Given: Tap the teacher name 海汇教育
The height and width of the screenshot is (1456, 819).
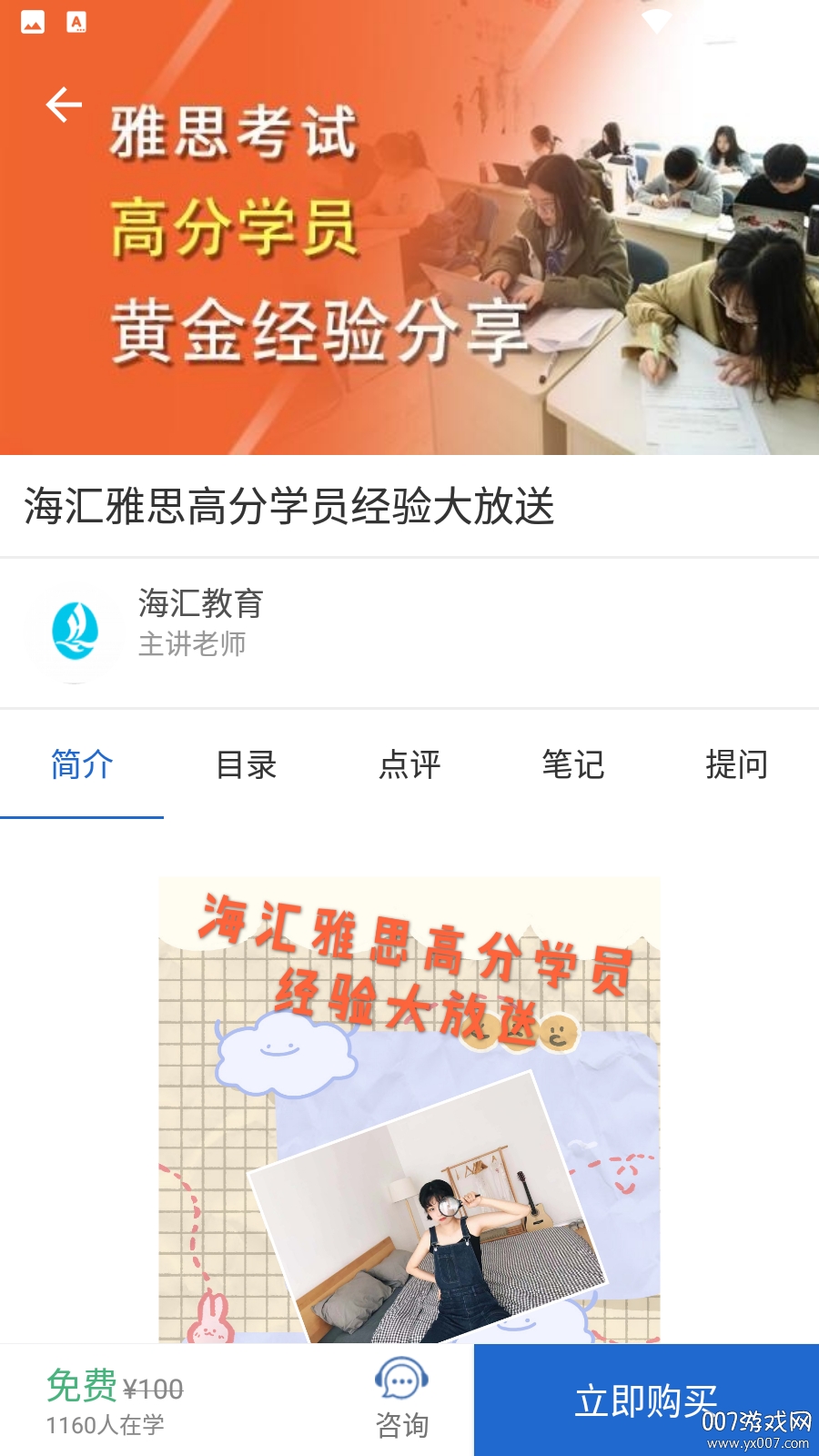Looking at the screenshot, I should point(199,605).
